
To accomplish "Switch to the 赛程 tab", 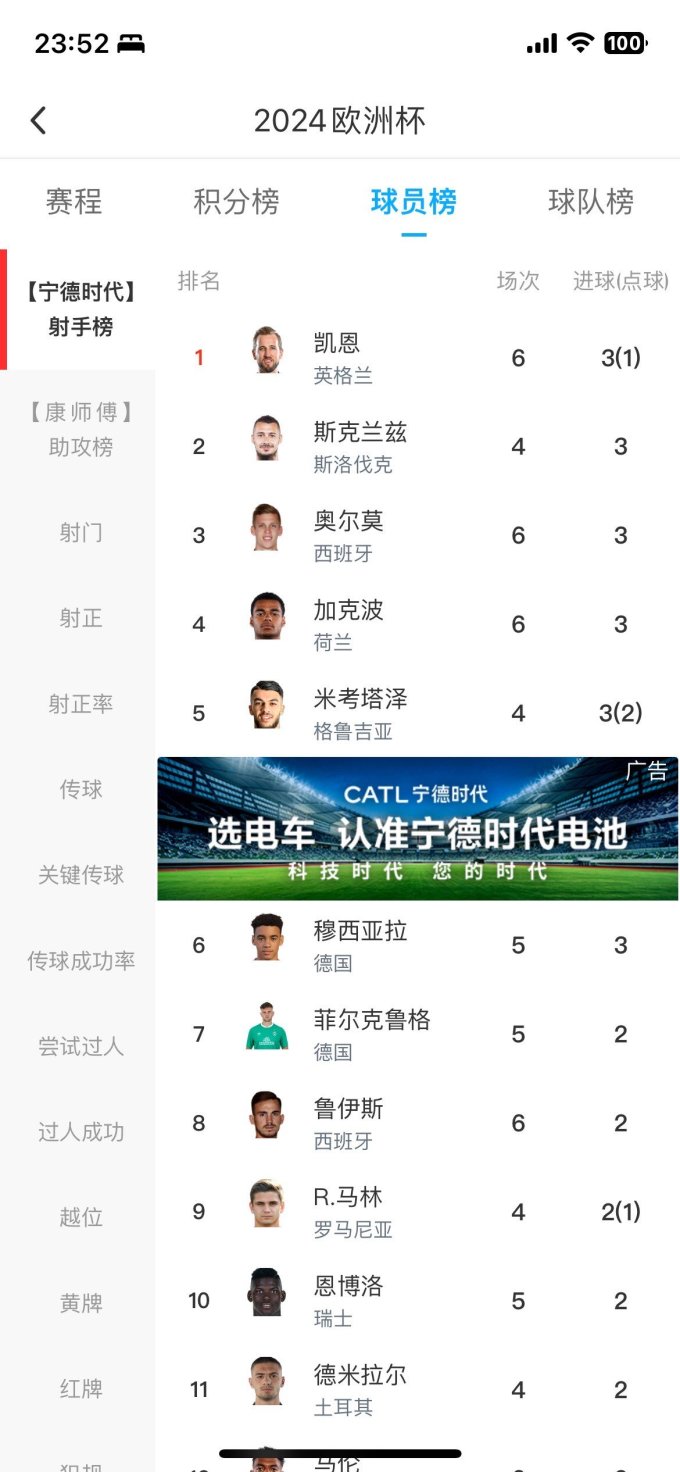I will pyautogui.click(x=74, y=201).
